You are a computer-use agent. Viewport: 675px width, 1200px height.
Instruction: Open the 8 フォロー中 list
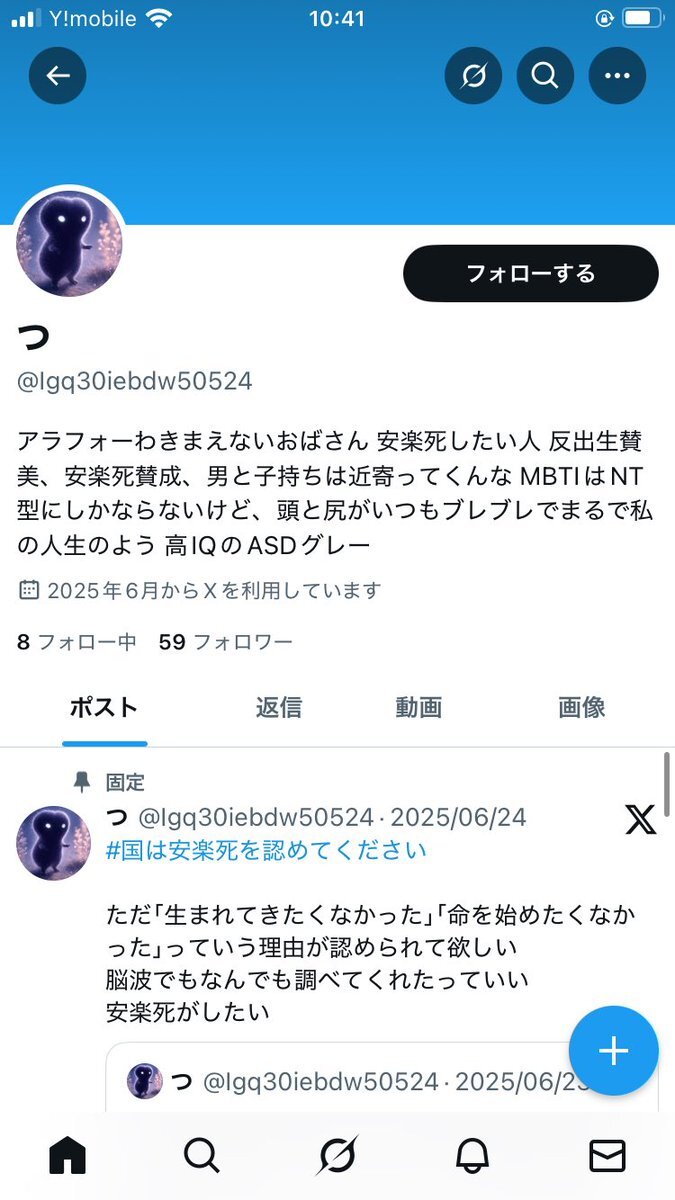click(x=77, y=642)
